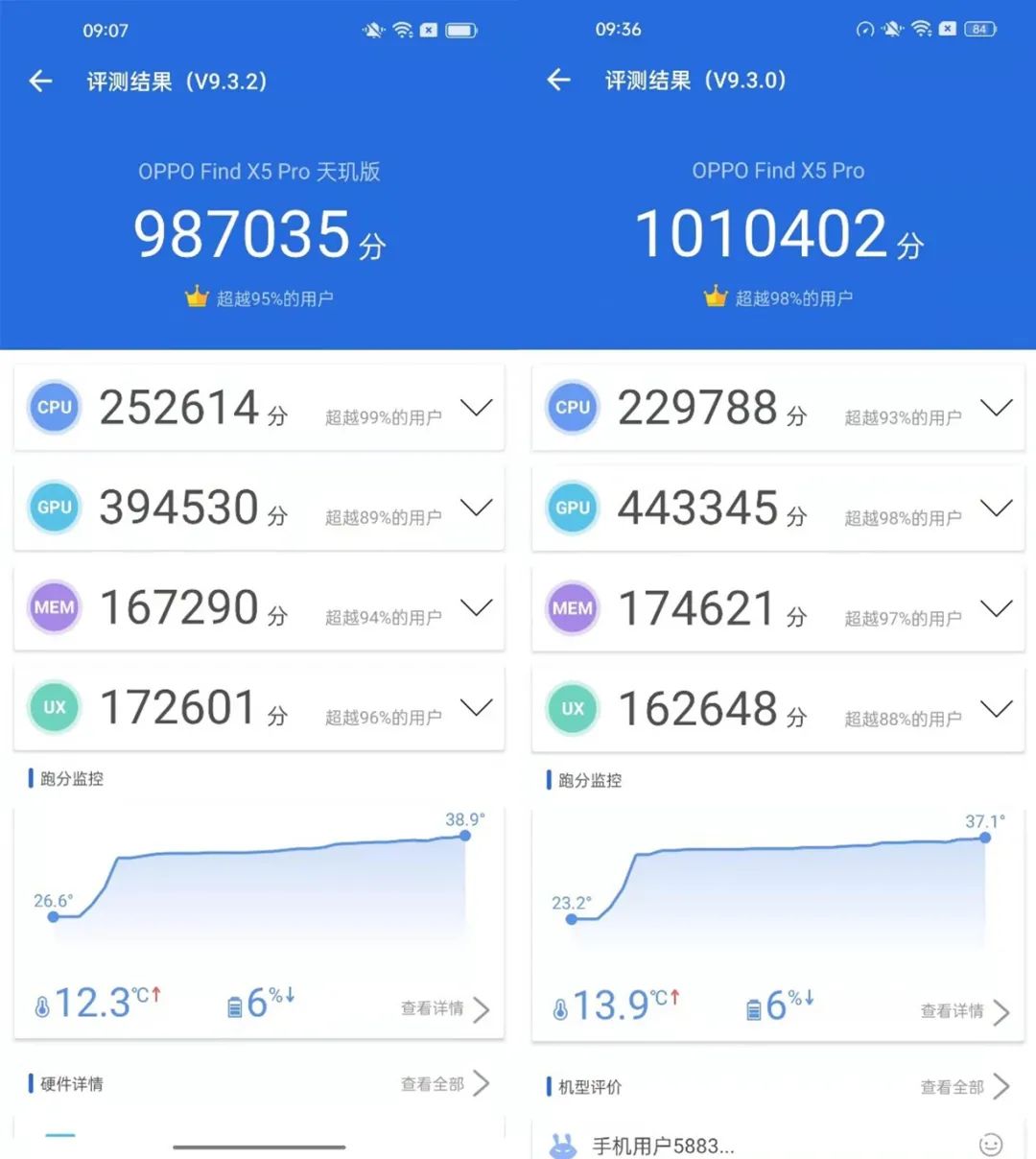Screen dimensions: 1036x1159
Task: Expand the UX 162648 score details
Action: point(995,708)
